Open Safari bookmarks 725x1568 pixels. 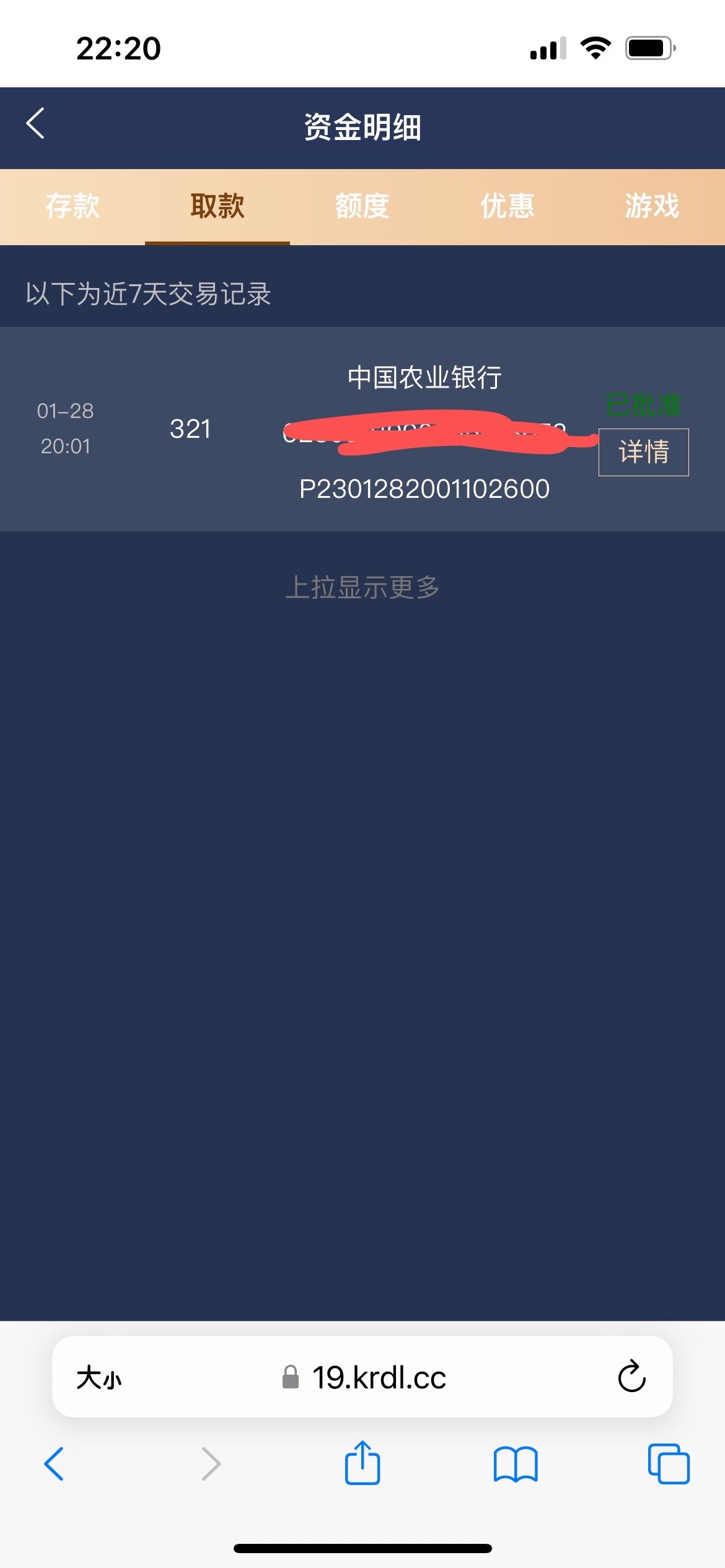(x=516, y=1464)
